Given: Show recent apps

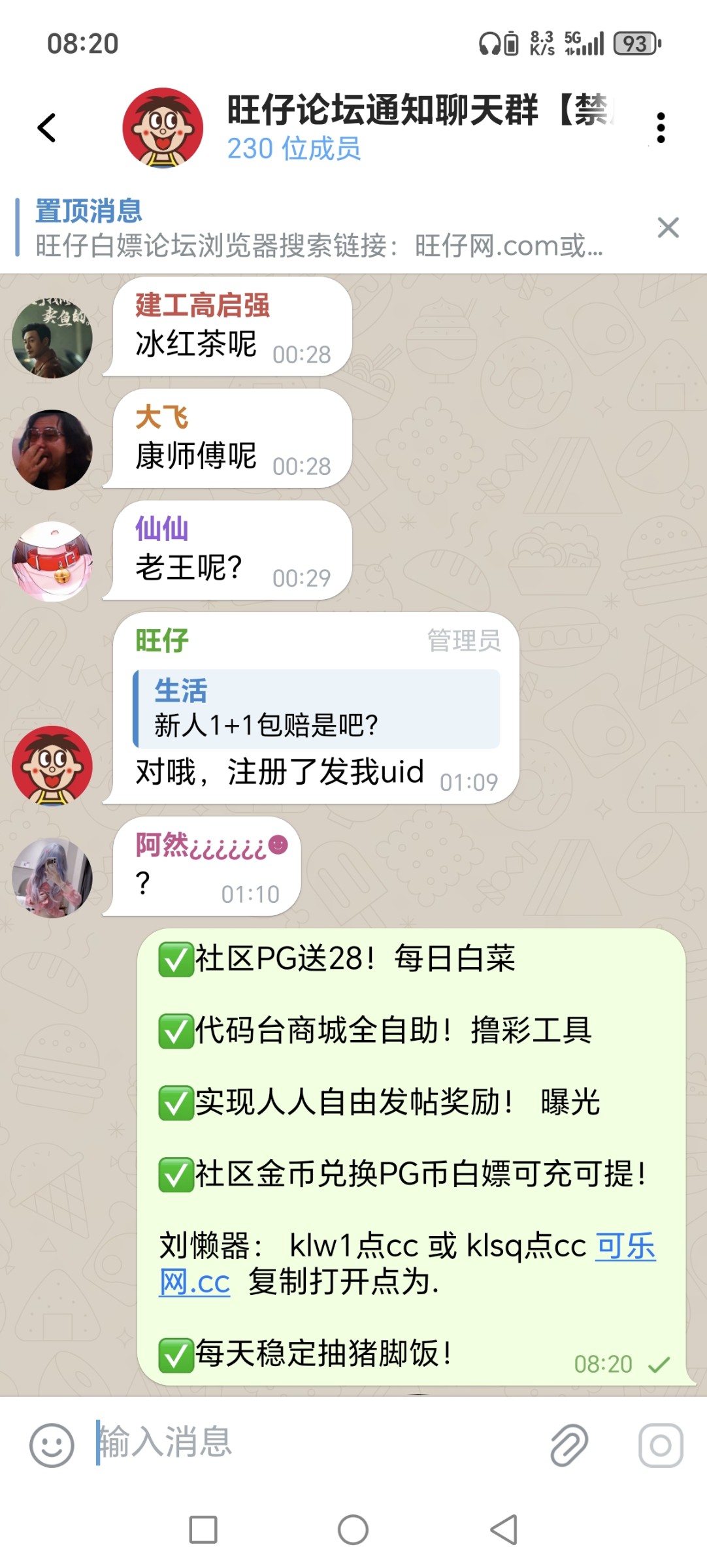Looking at the screenshot, I should [x=203, y=1529].
